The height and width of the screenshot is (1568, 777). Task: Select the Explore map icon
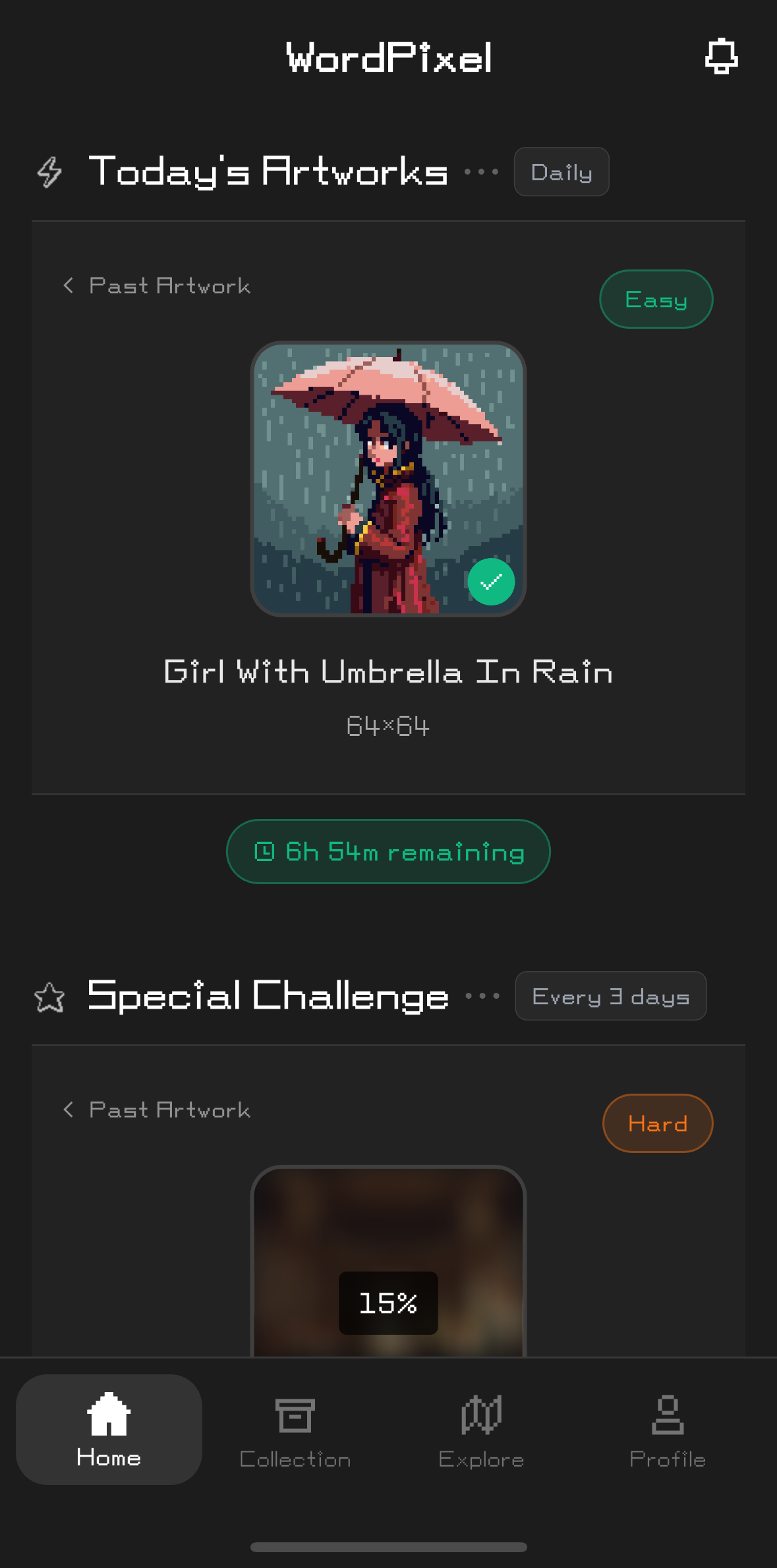(480, 1414)
